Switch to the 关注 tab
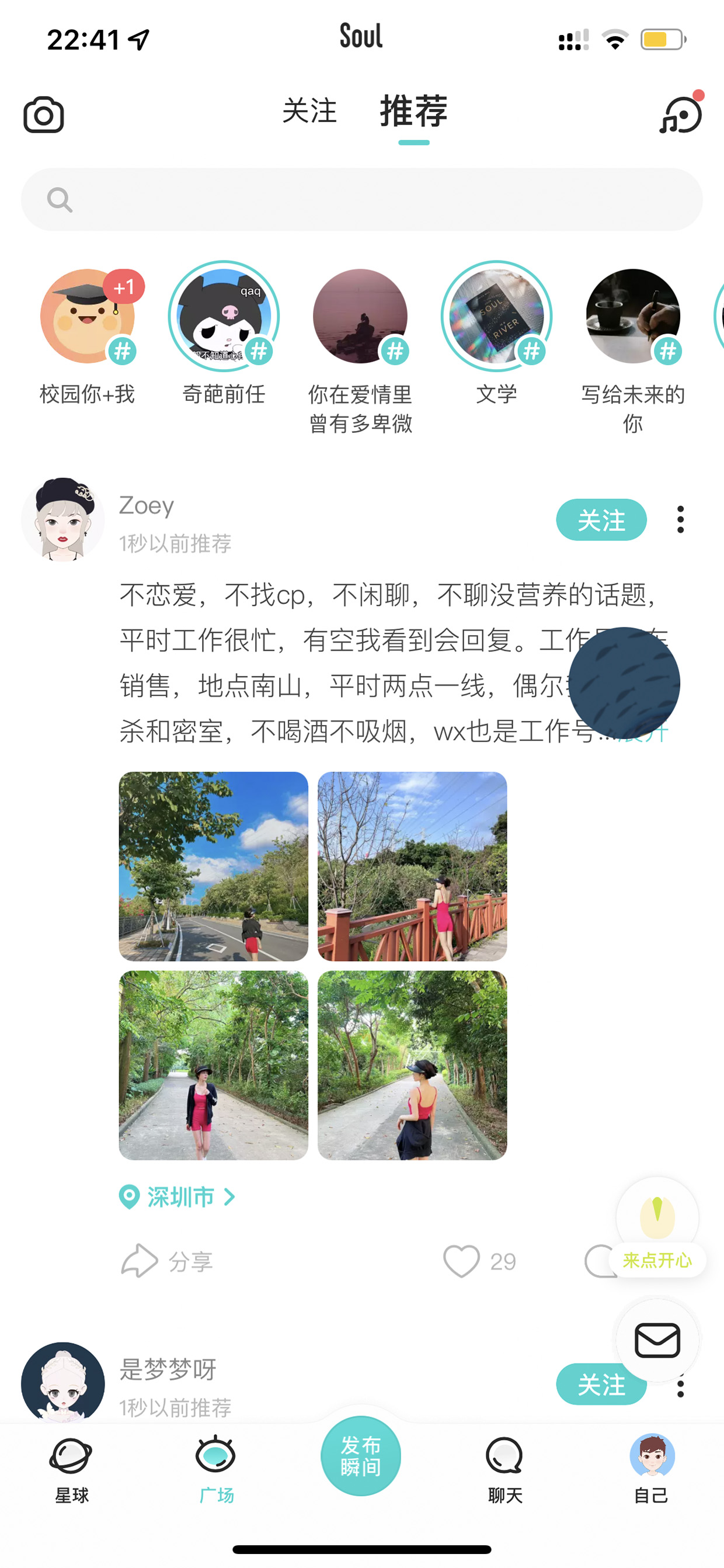The height and width of the screenshot is (1568, 724). click(x=309, y=112)
